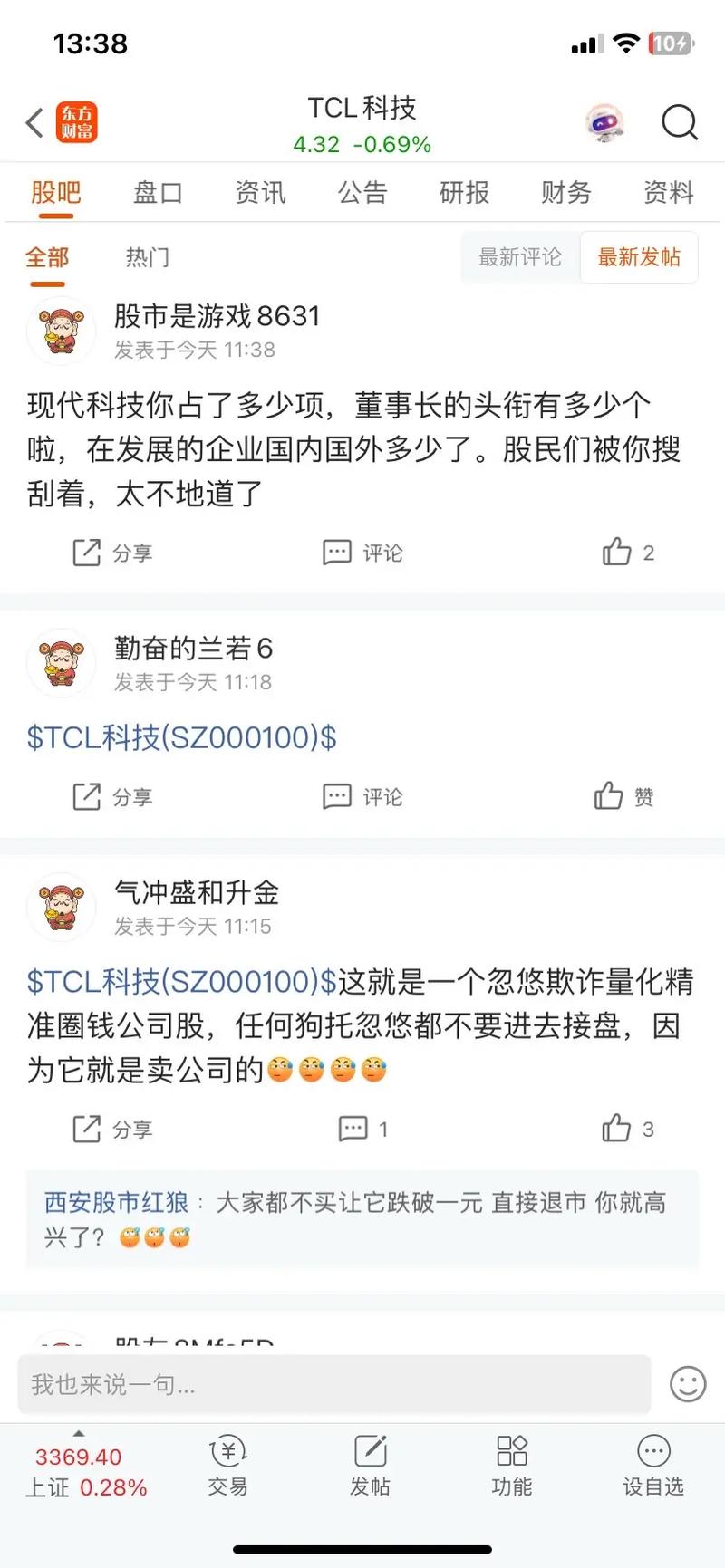This screenshot has width=725, height=1568.
Task: Open the $TCL科技(SZ000100)$ stock link
Action: coord(179,738)
